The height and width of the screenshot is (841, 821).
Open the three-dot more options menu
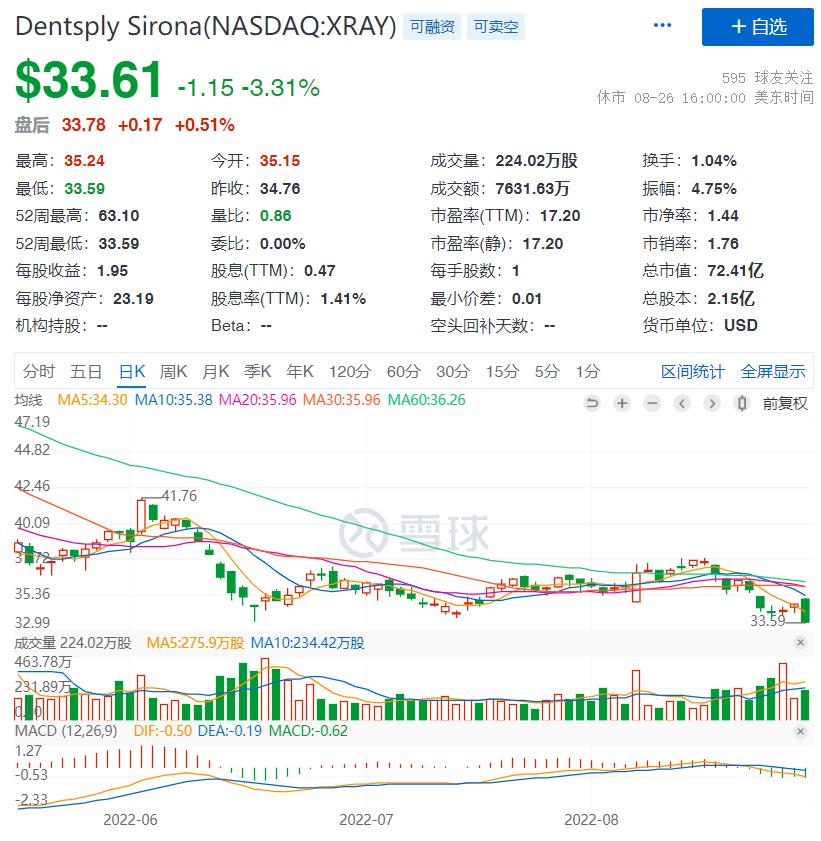(663, 25)
